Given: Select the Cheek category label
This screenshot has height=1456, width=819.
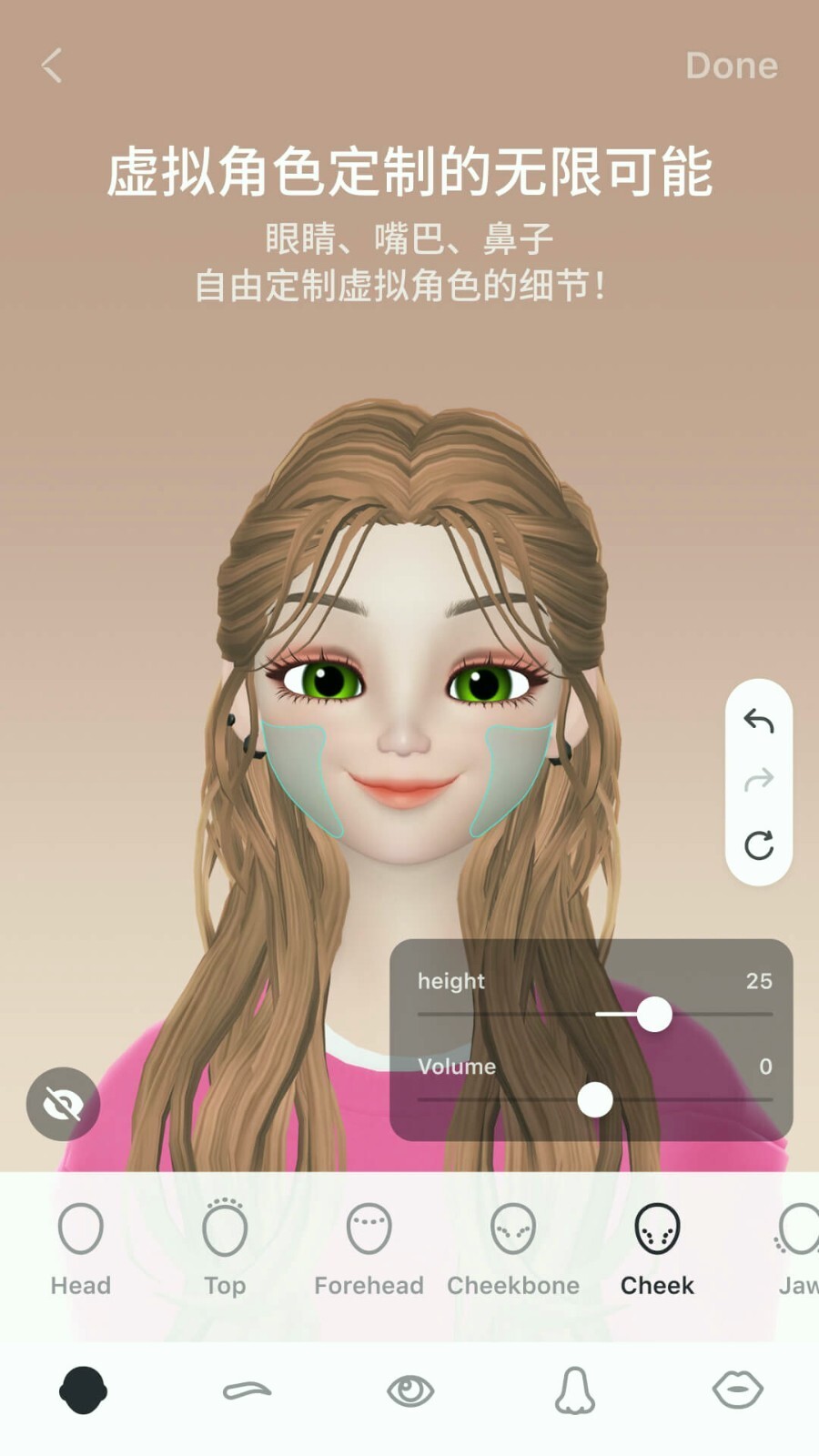Looking at the screenshot, I should pos(656,1286).
